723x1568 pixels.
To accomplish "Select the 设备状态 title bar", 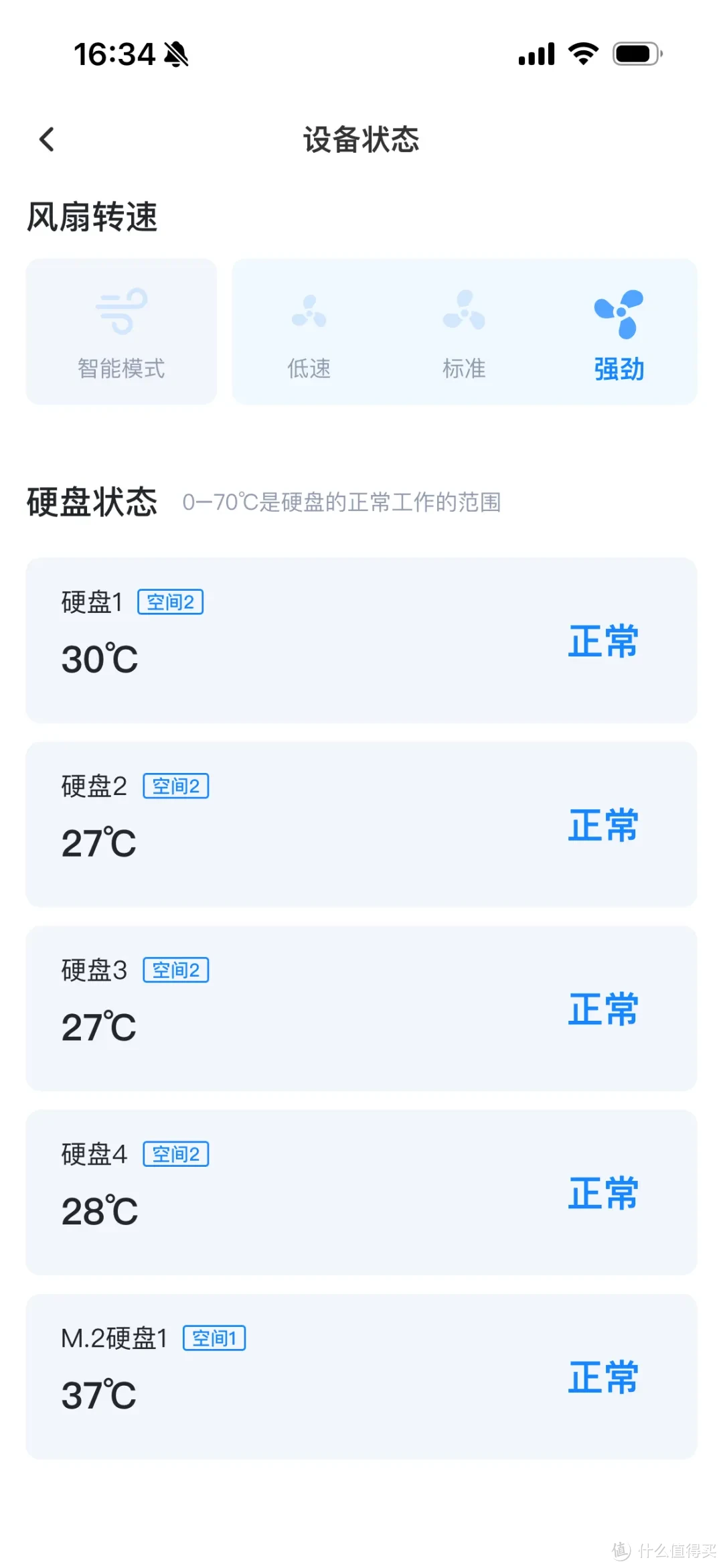I will point(361,139).
